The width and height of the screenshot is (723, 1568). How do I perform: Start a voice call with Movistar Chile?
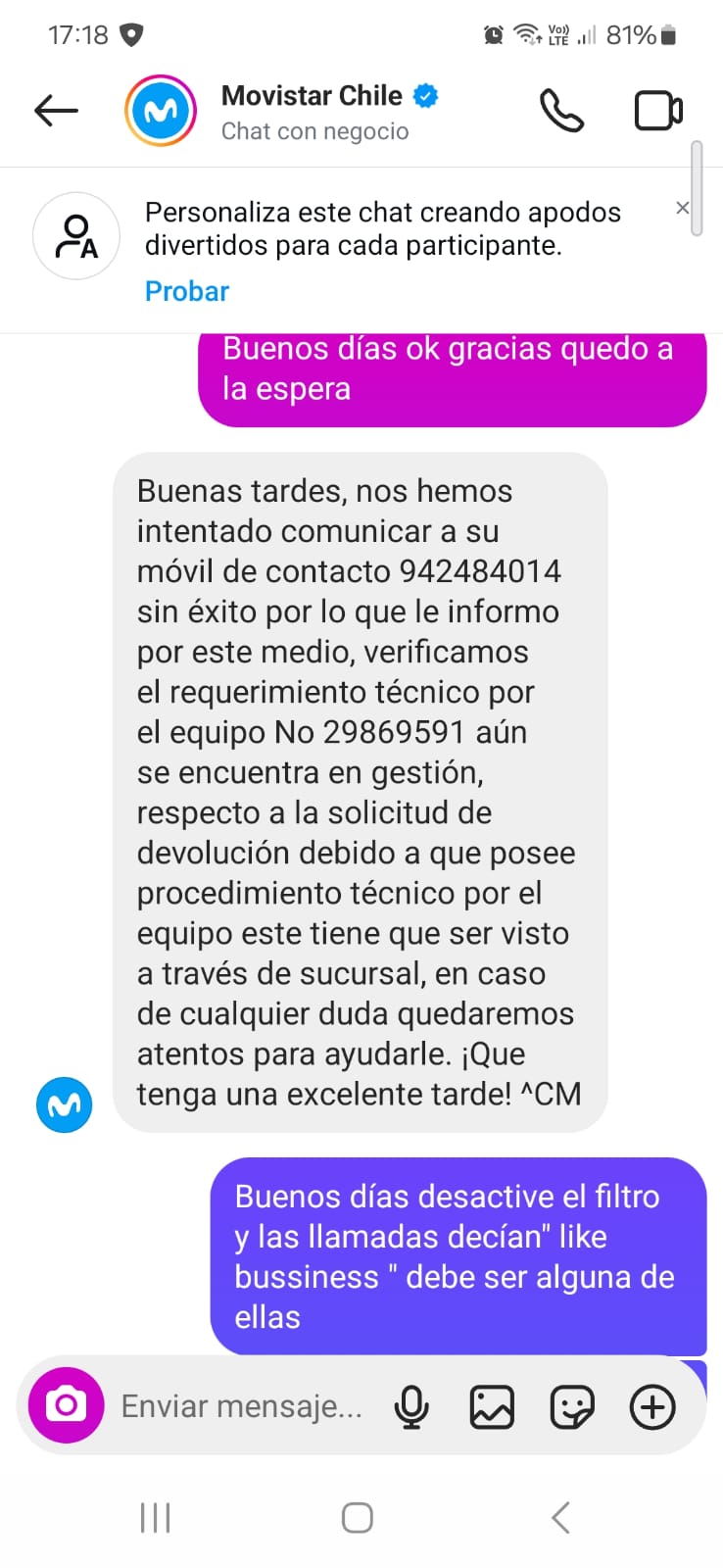pos(562,111)
